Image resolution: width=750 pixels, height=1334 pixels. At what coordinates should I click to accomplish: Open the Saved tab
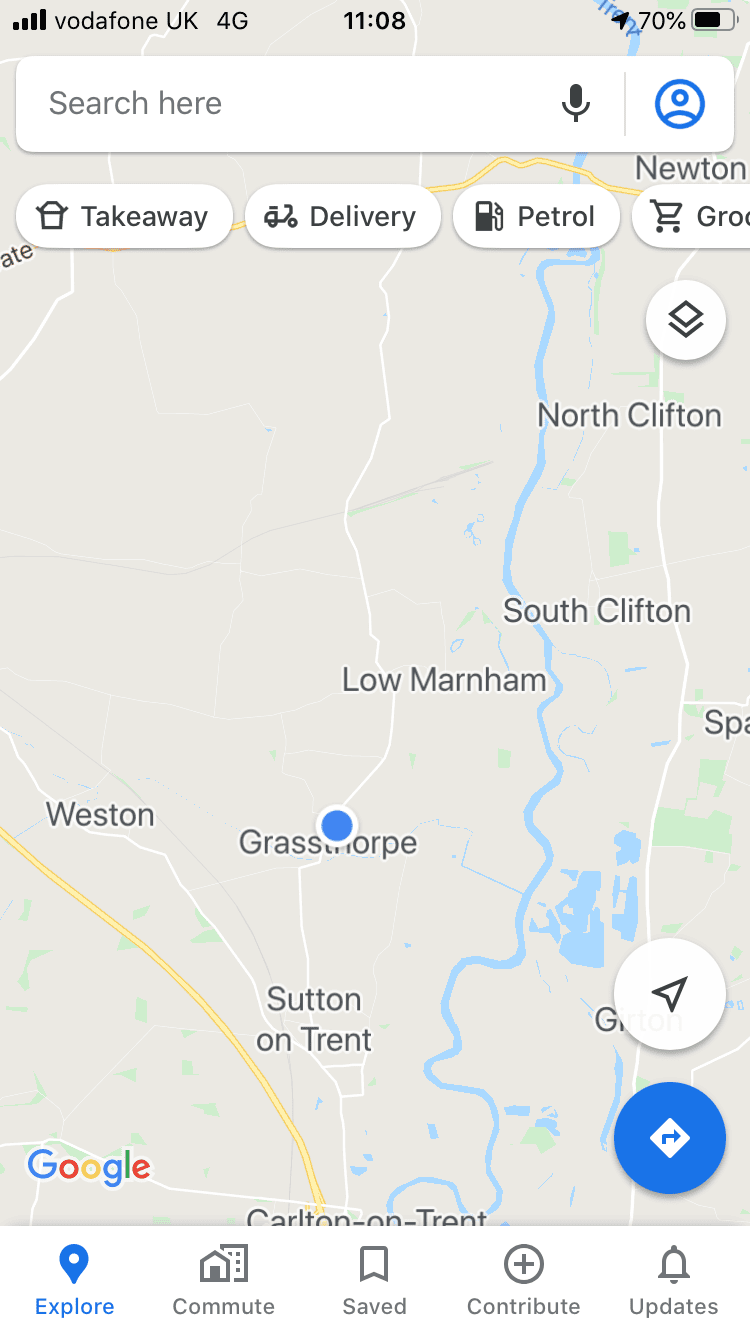click(374, 1280)
